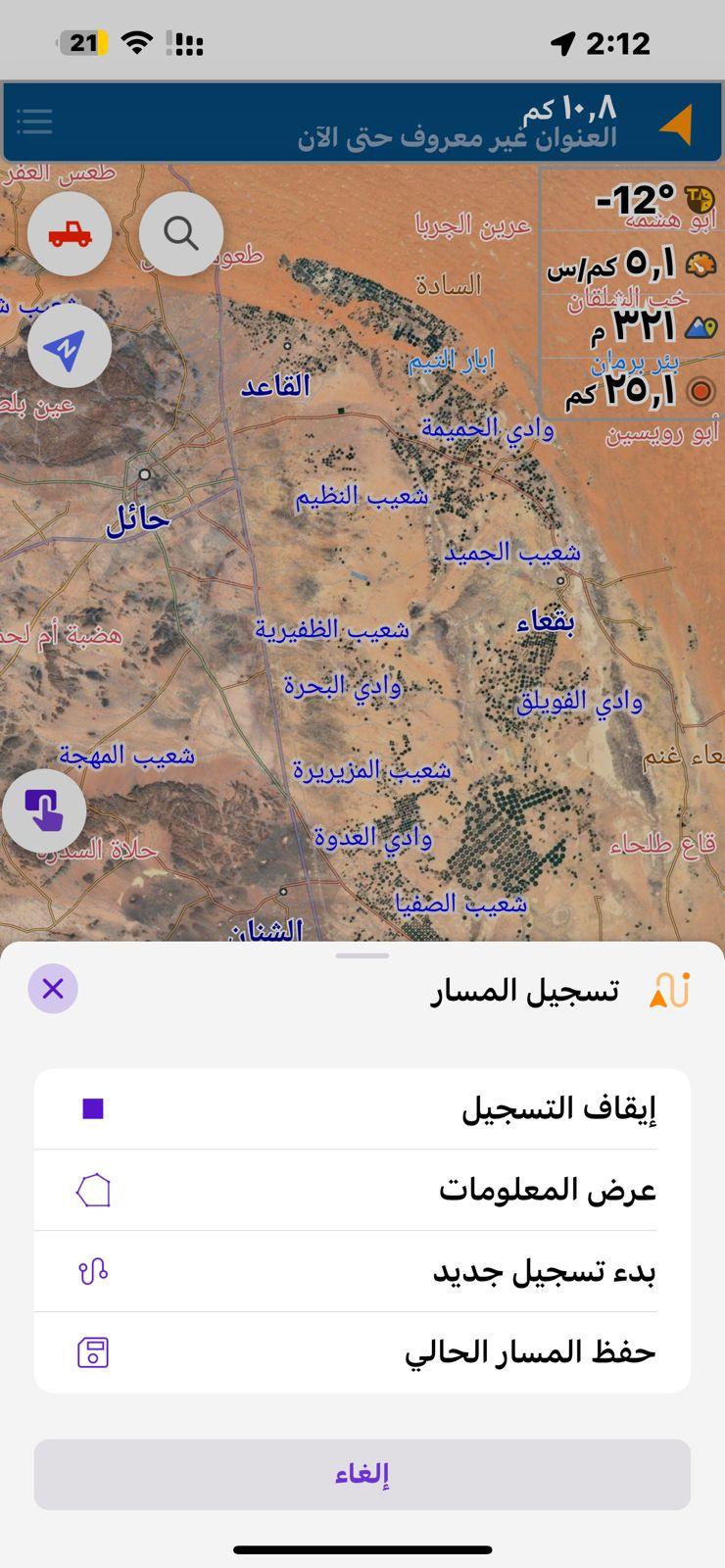Activate touch map mode with the hand icon
The image size is (725, 1568).
coord(45,811)
